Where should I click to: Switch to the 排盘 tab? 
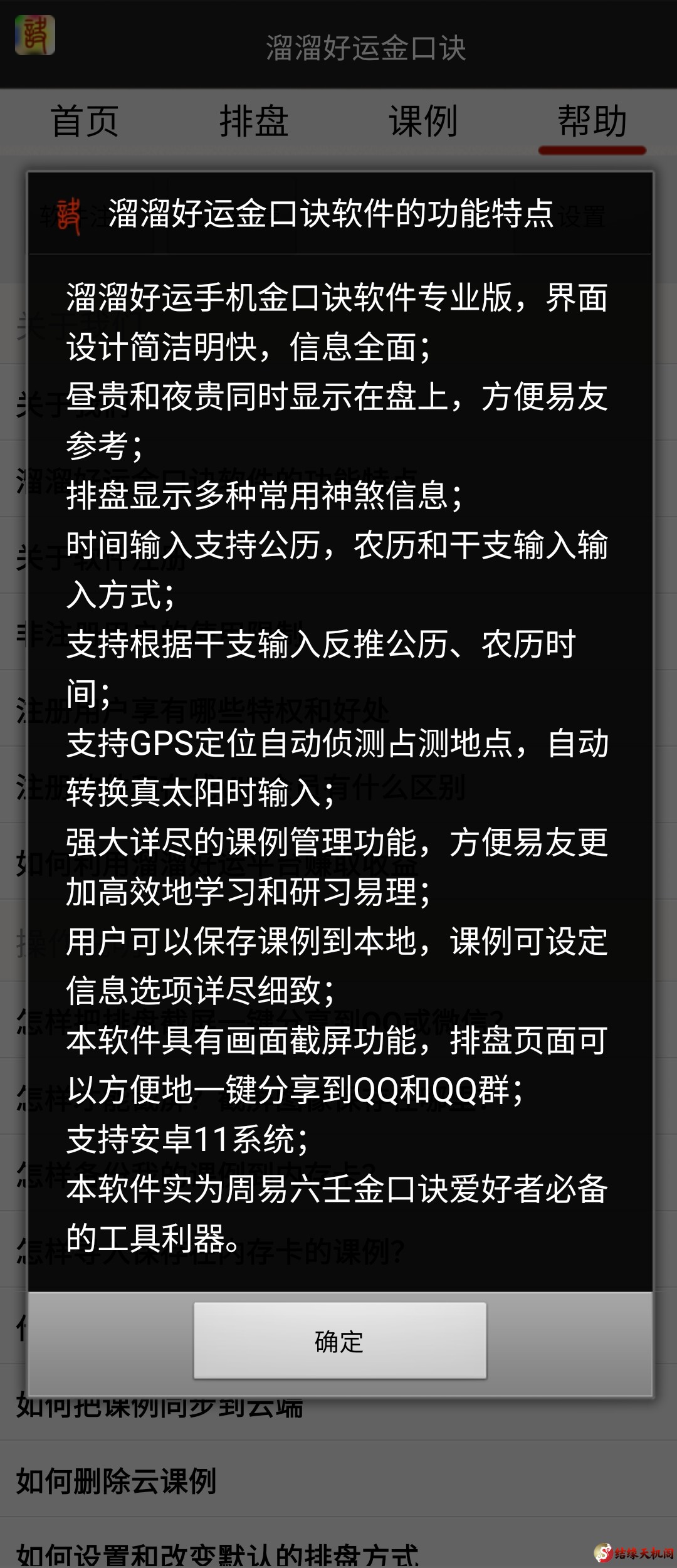click(254, 121)
